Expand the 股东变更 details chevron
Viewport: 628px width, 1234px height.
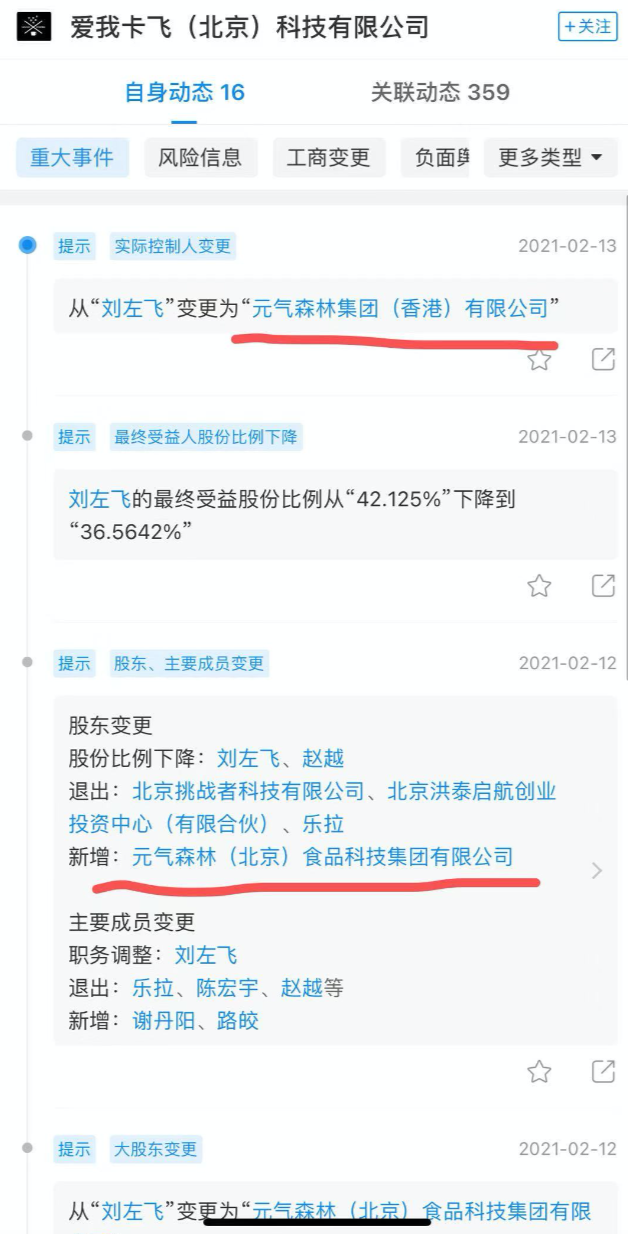point(597,871)
